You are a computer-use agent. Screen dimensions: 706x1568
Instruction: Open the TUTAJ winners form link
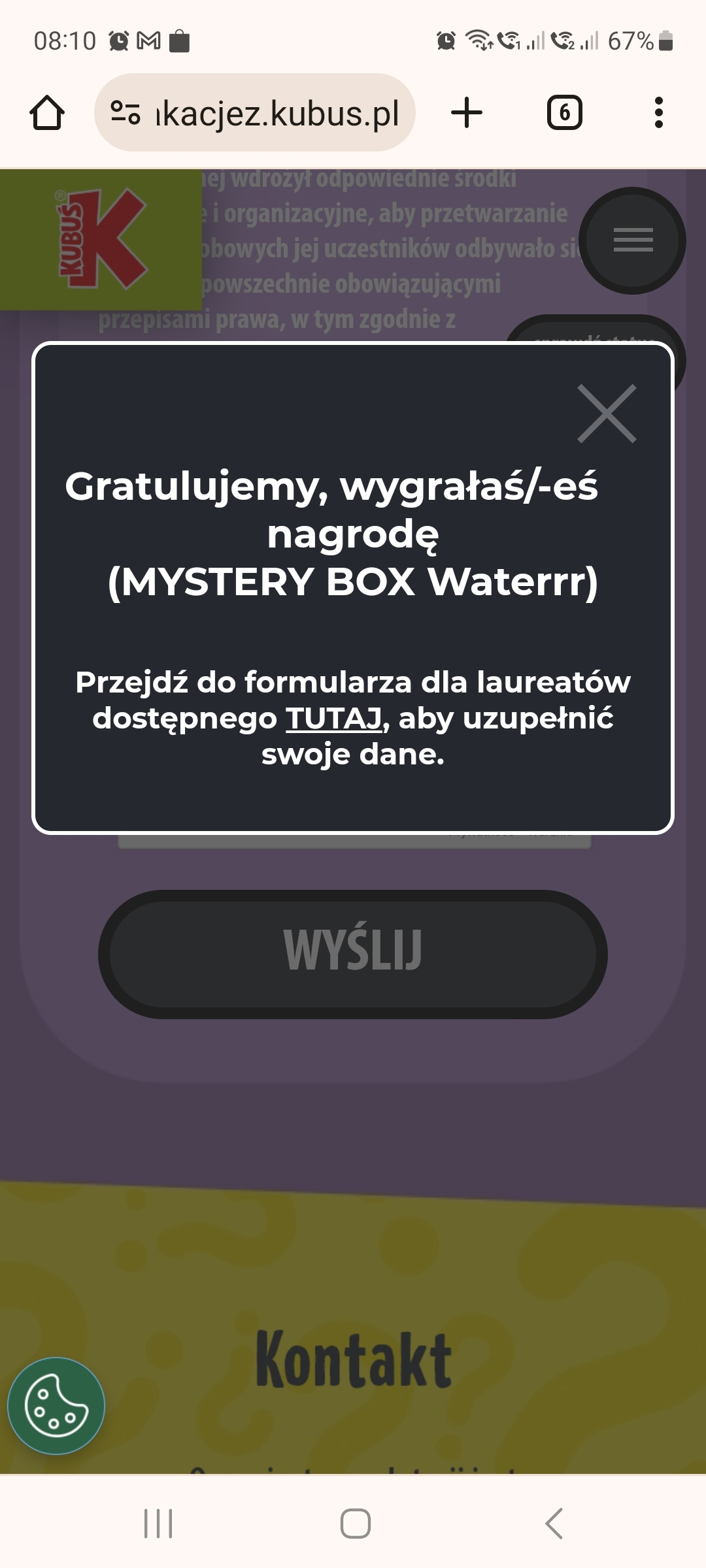tap(333, 719)
